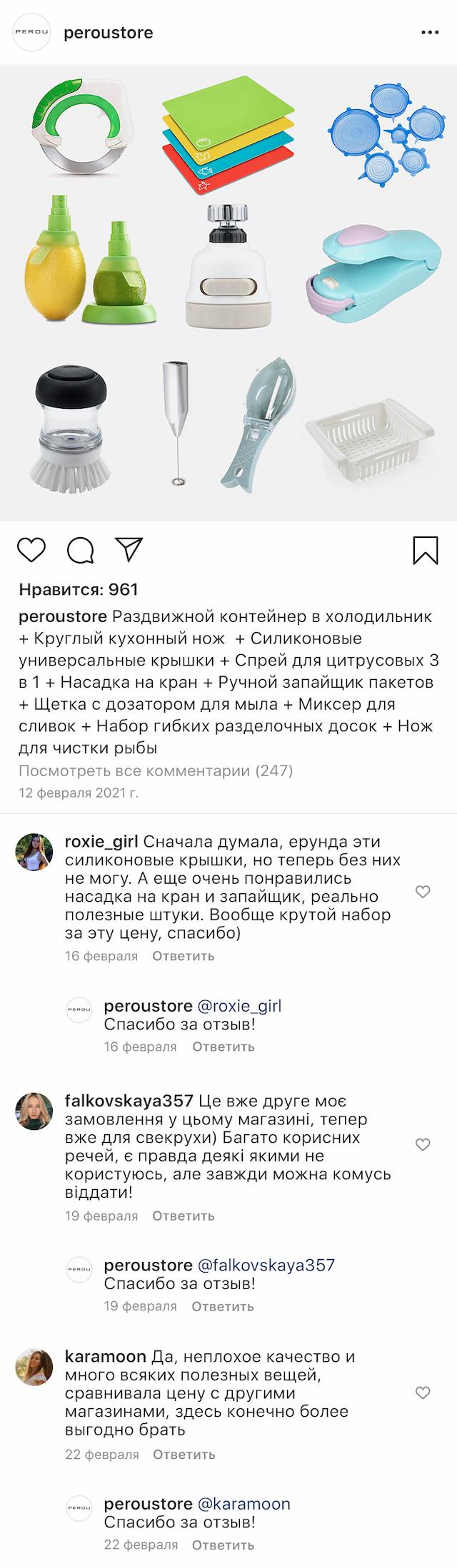Screen dimensions: 457x1568
Task: Reply to falkovskaya357's comment
Action: 184,1216
